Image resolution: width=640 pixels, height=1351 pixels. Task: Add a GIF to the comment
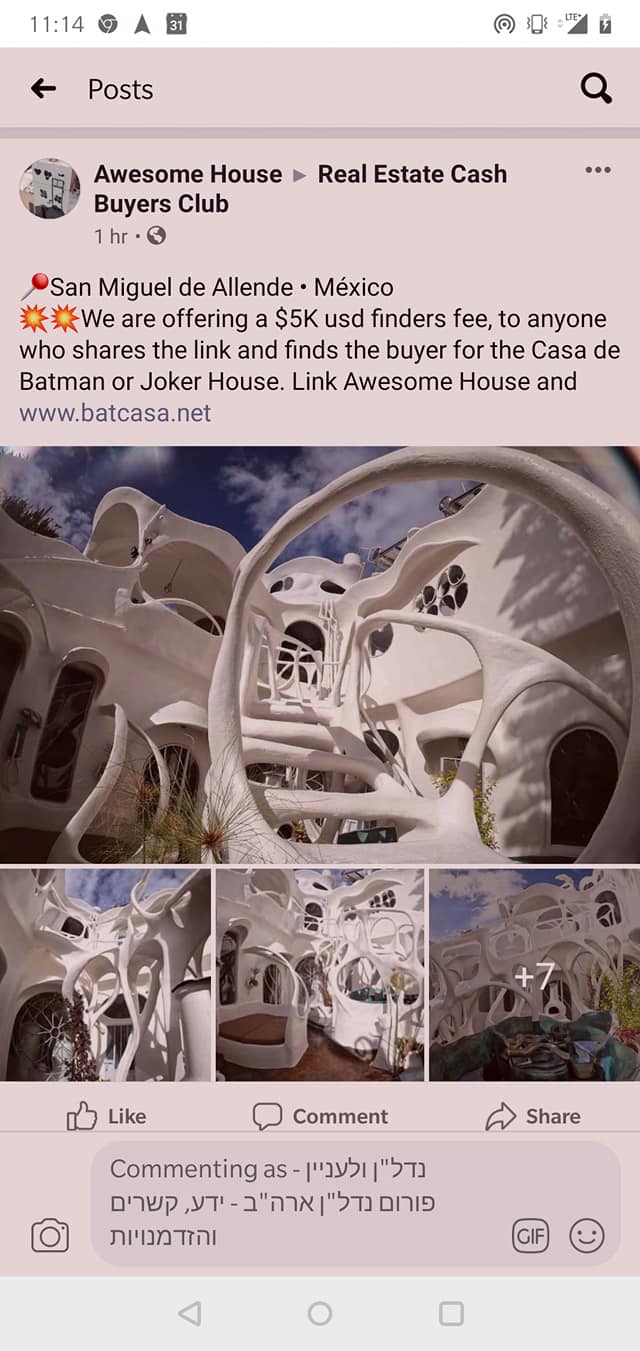click(x=531, y=1237)
